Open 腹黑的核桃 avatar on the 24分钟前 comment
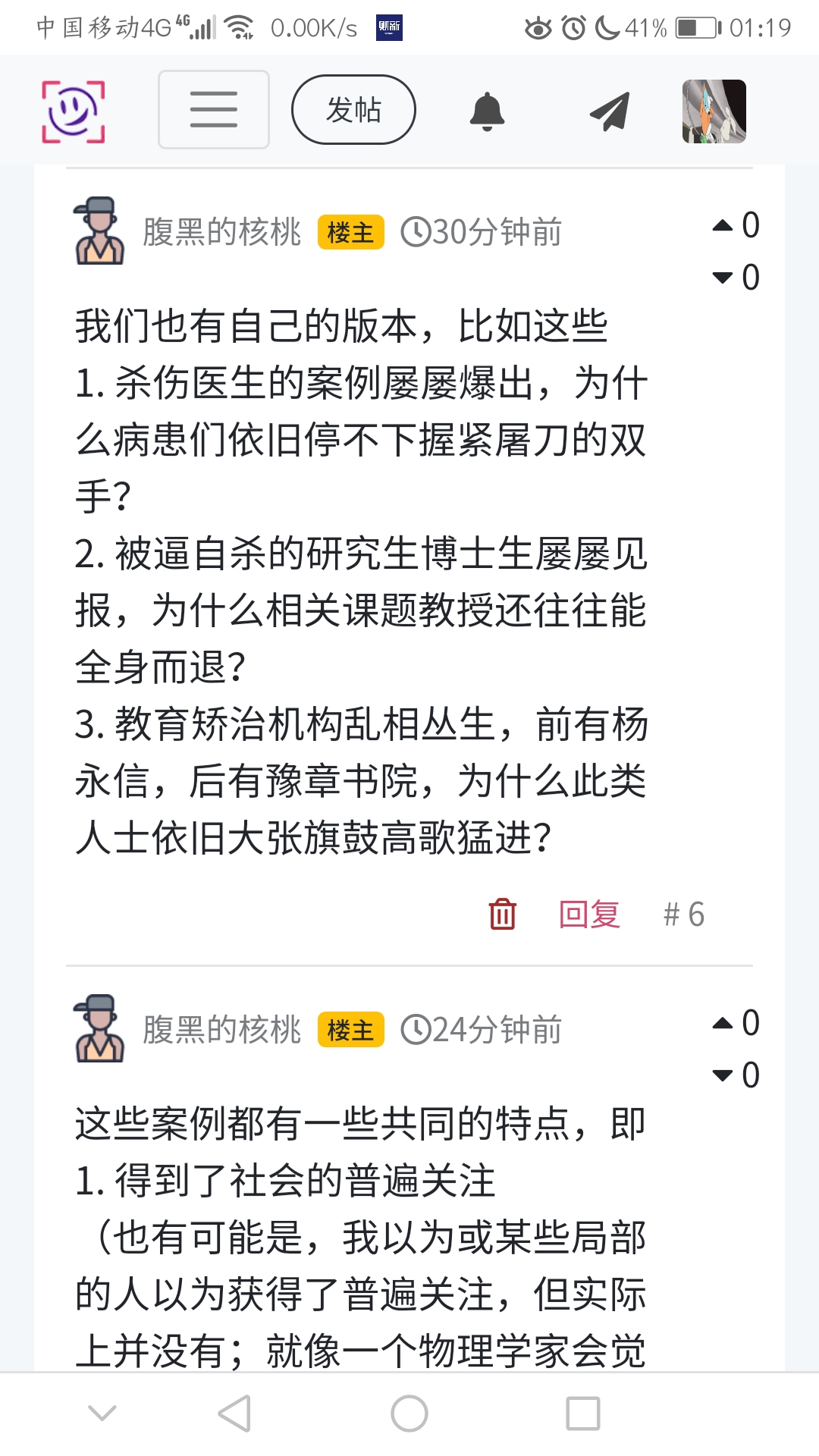Image resolution: width=819 pixels, height=1456 pixels. point(99,1028)
